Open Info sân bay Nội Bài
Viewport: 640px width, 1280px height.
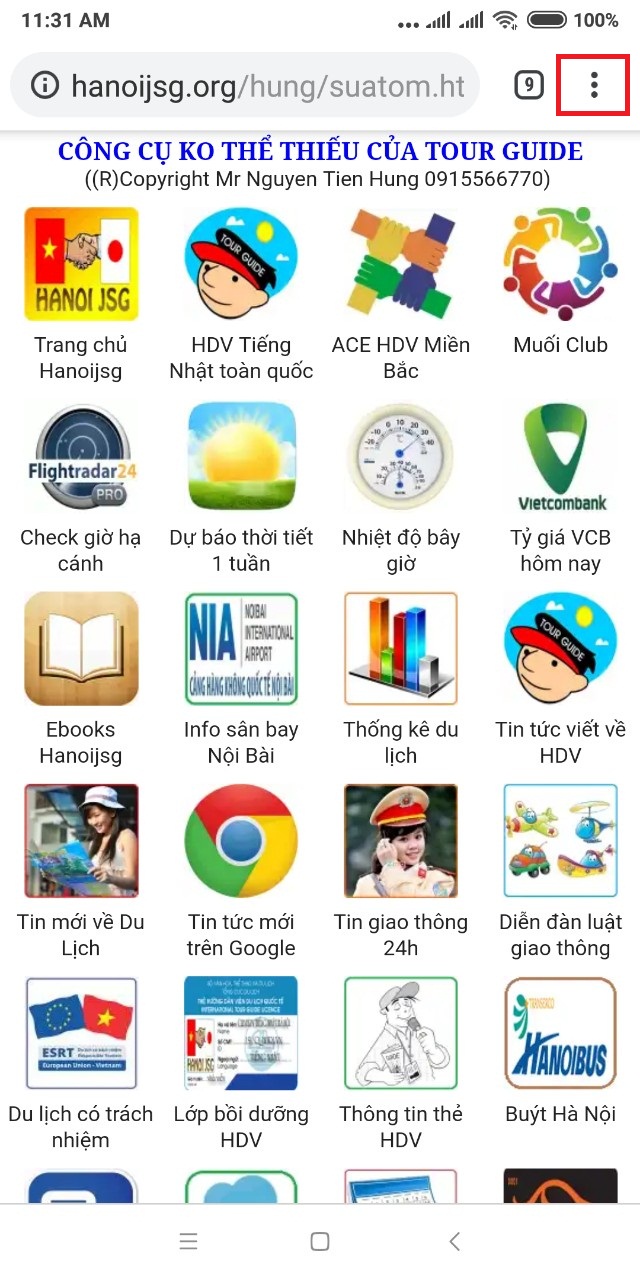(x=241, y=649)
